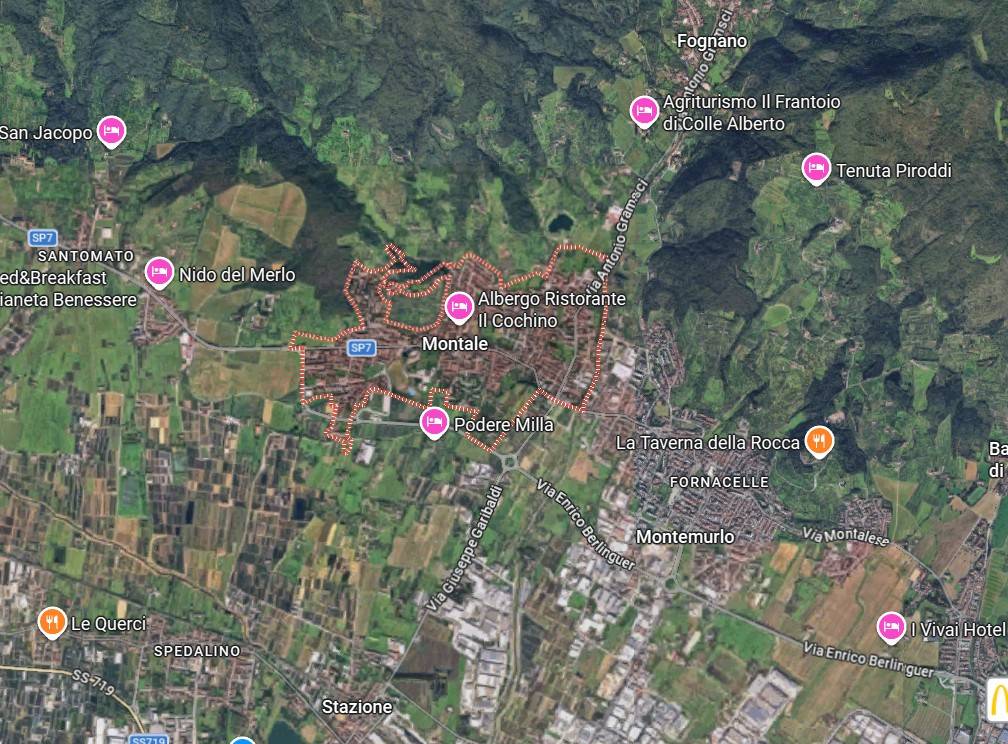The image size is (1008, 744).
Task: Open La Taverna della Rocca restaurant marker
Action: tap(819, 440)
